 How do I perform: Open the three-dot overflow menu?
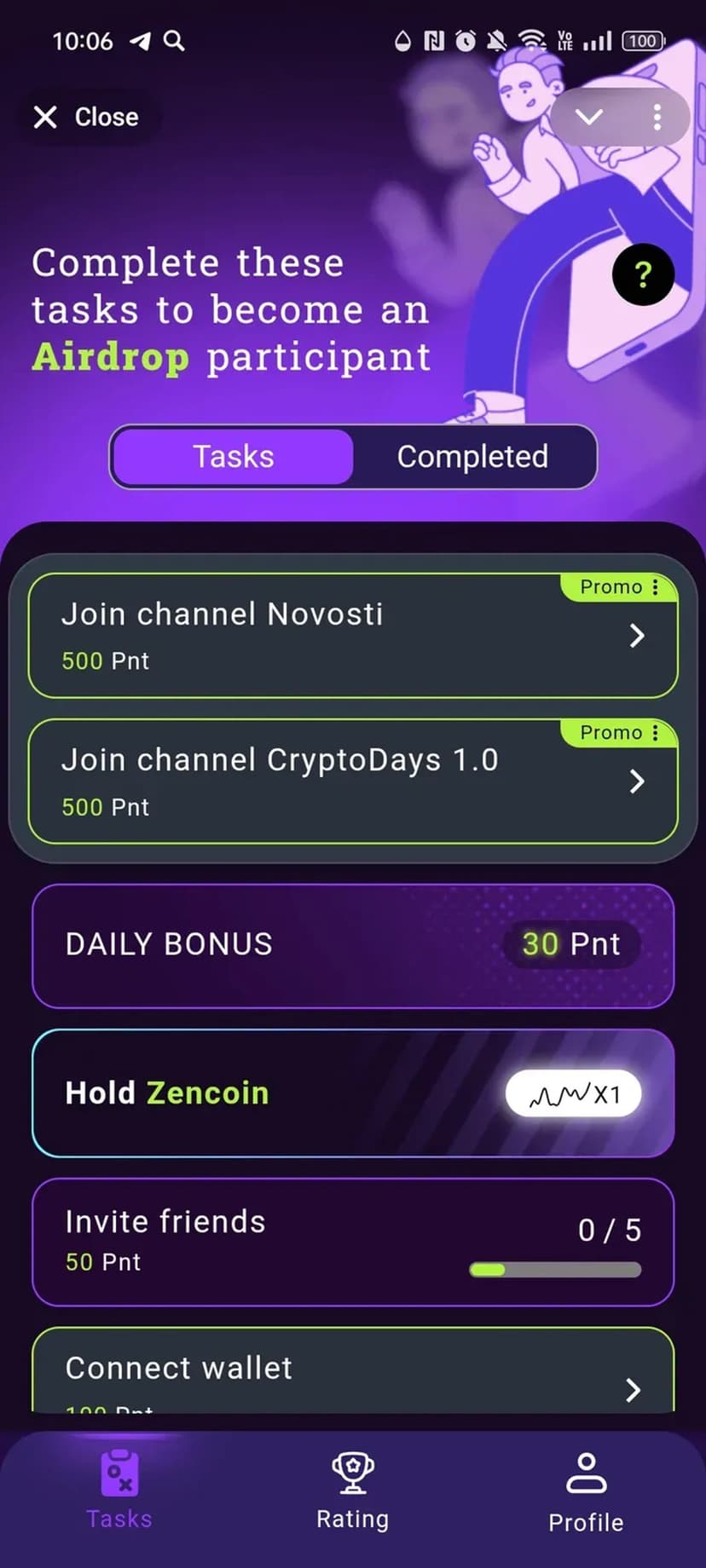coord(657,117)
